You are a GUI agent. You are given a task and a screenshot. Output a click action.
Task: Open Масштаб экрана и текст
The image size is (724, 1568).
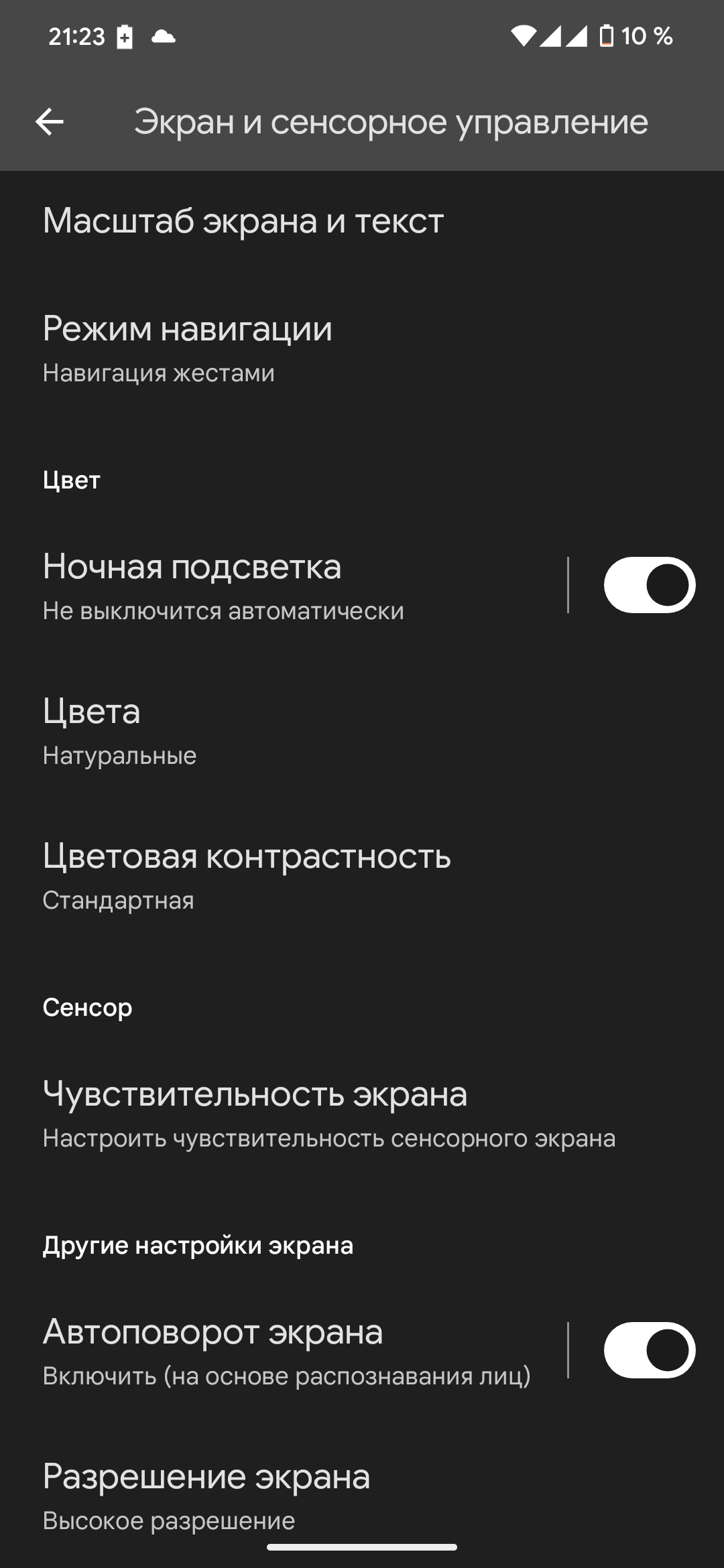362,220
